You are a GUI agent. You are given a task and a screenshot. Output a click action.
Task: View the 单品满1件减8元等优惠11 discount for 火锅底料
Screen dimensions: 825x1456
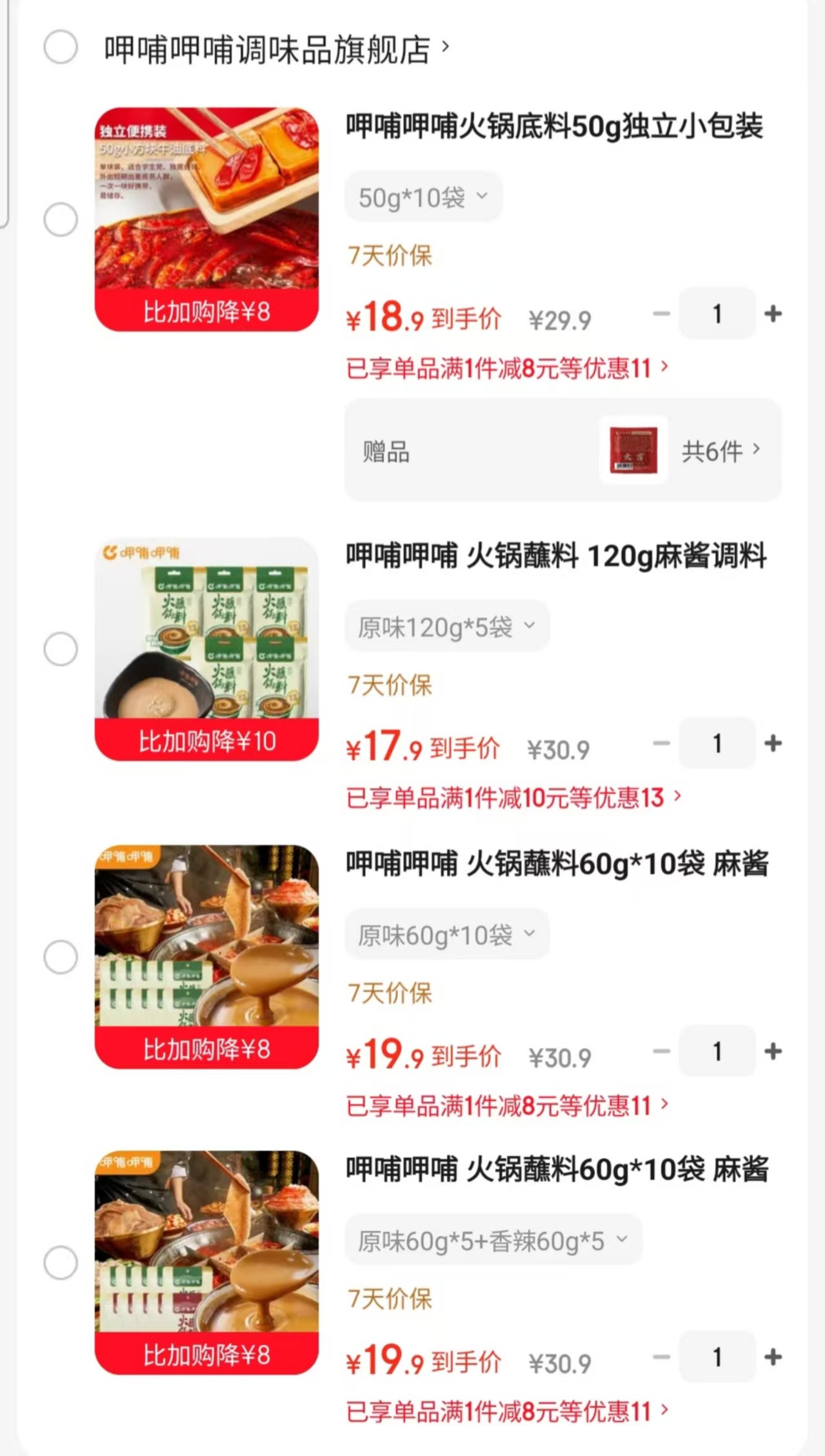click(x=506, y=369)
